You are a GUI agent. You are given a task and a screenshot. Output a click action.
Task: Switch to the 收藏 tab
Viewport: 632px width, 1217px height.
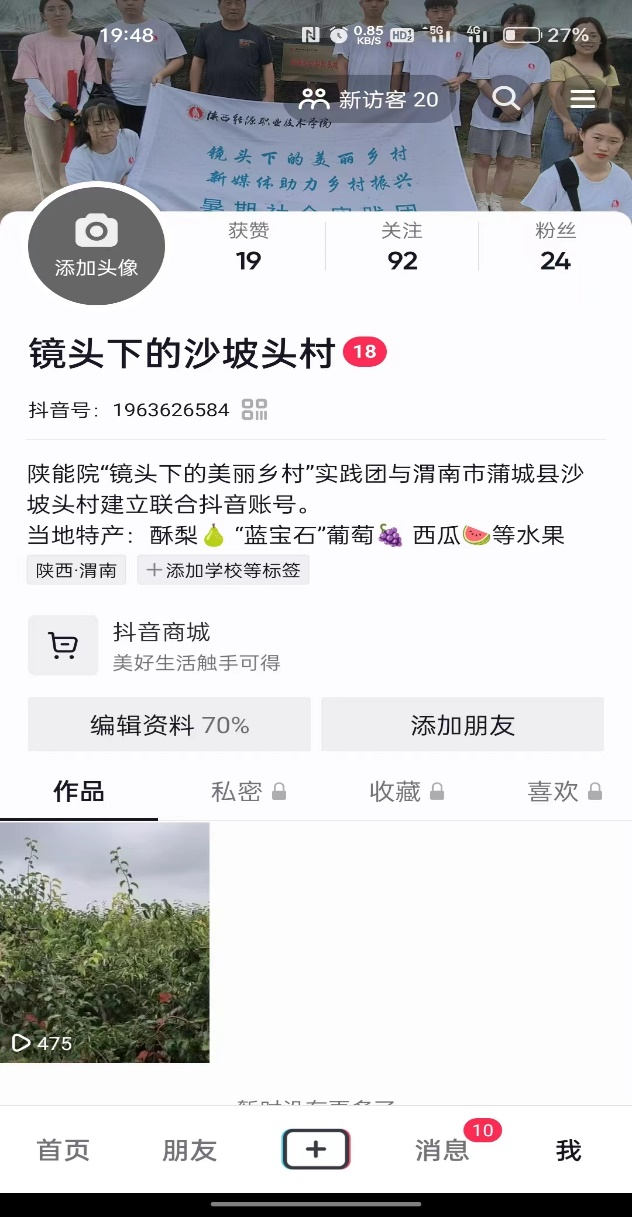[x=405, y=792]
